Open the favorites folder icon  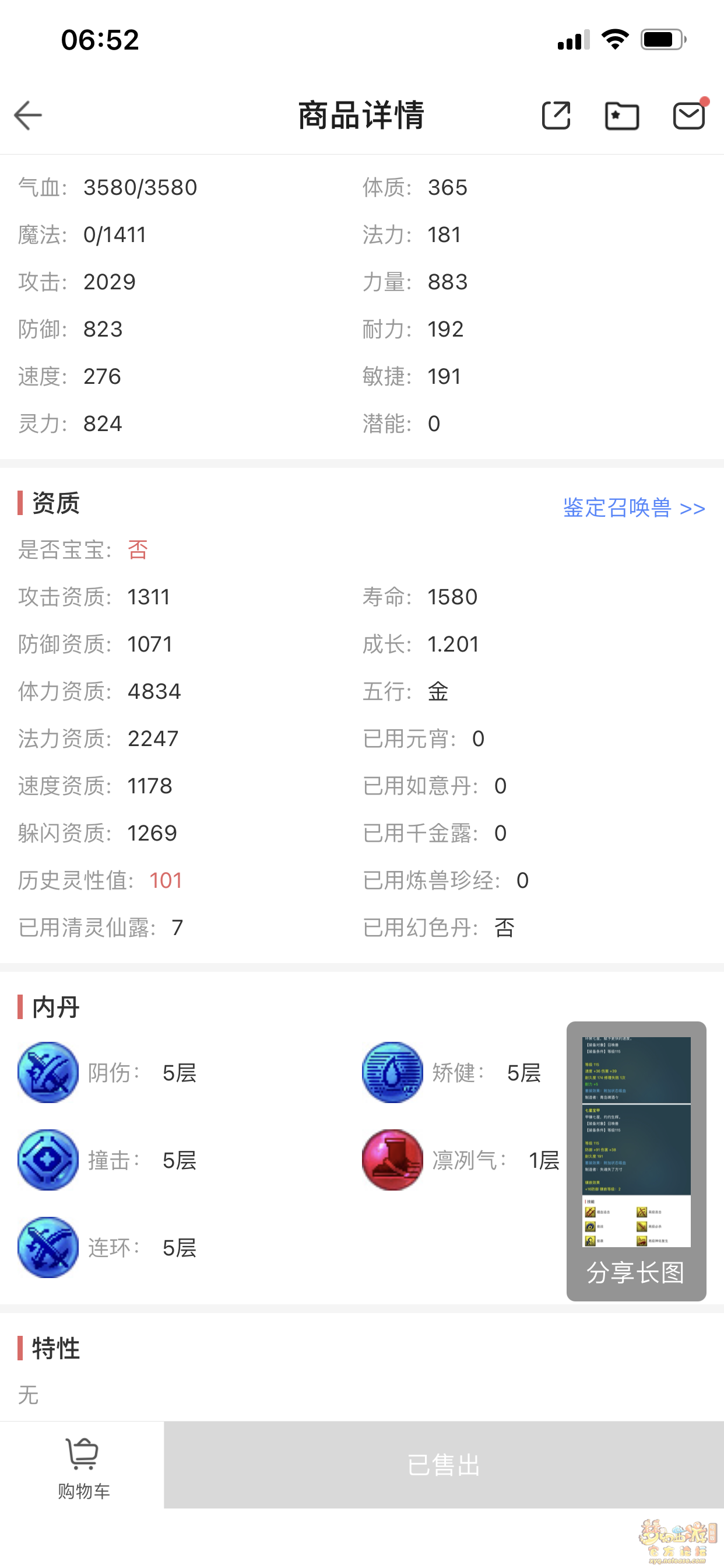622,116
